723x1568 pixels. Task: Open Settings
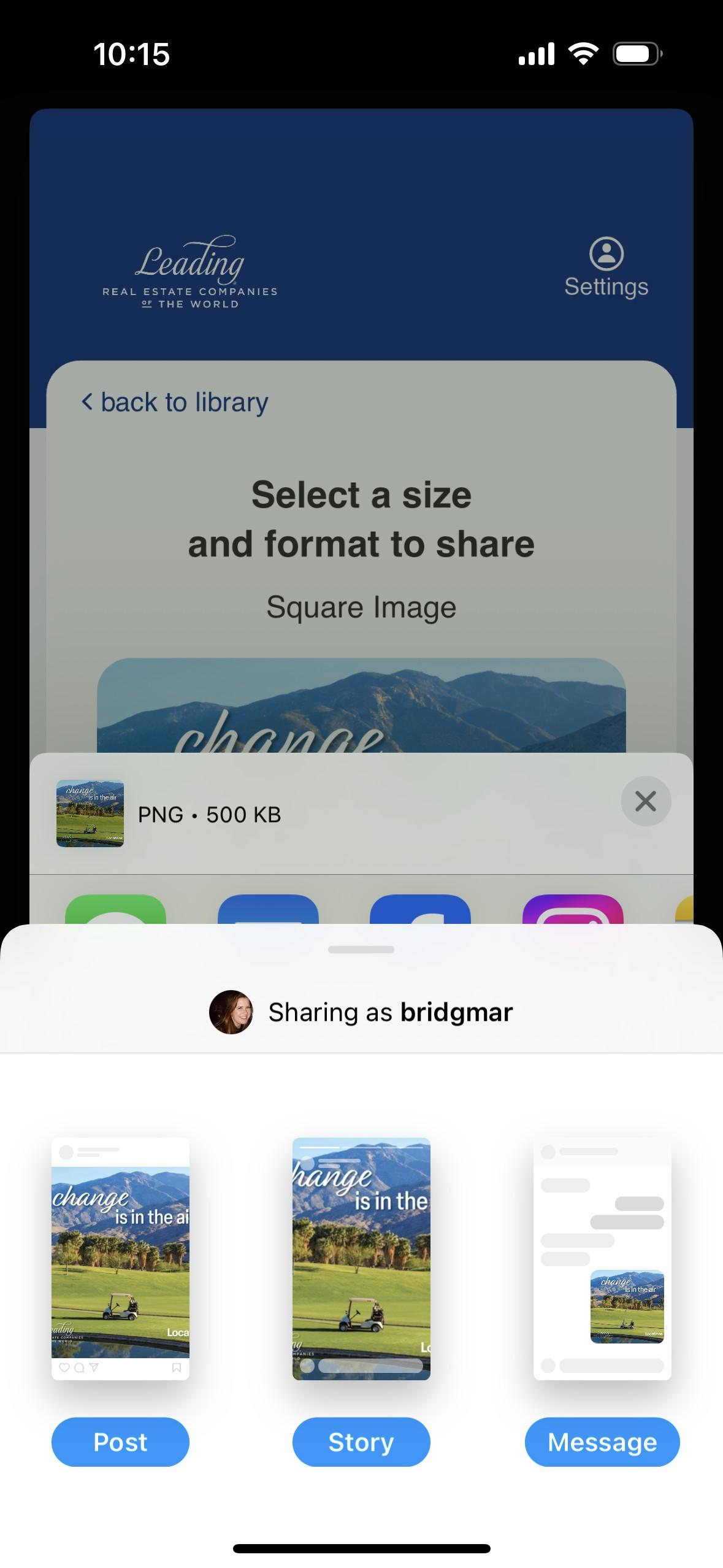[606, 267]
